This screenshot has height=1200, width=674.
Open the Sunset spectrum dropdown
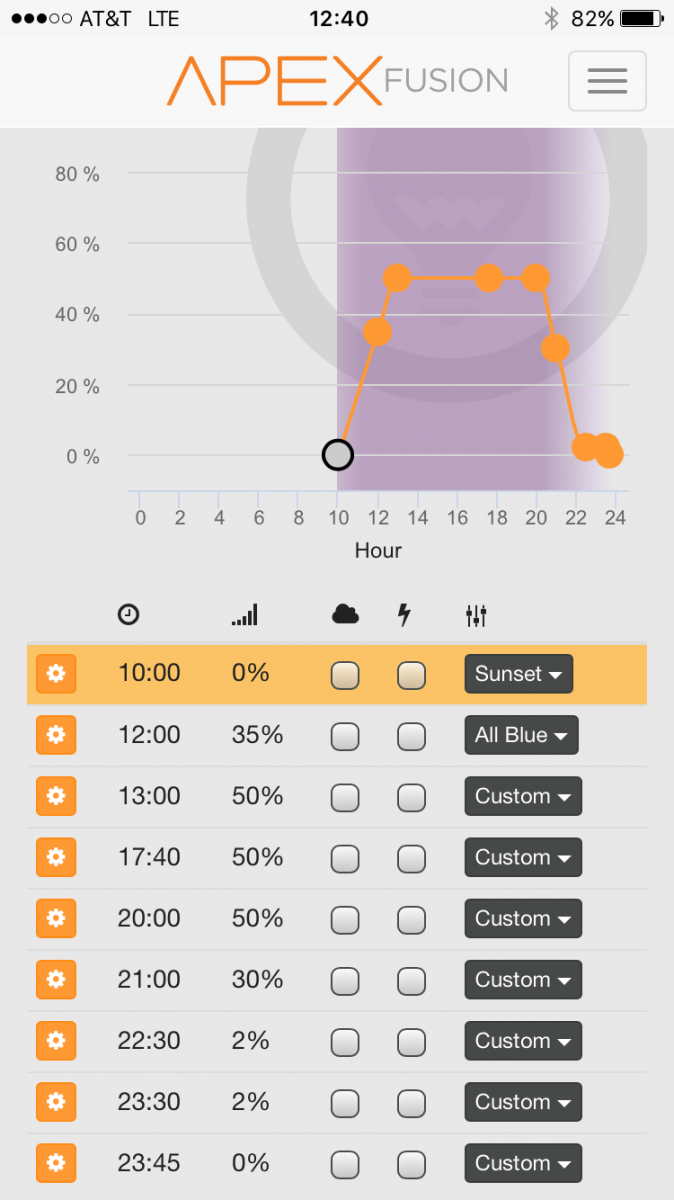tap(518, 674)
